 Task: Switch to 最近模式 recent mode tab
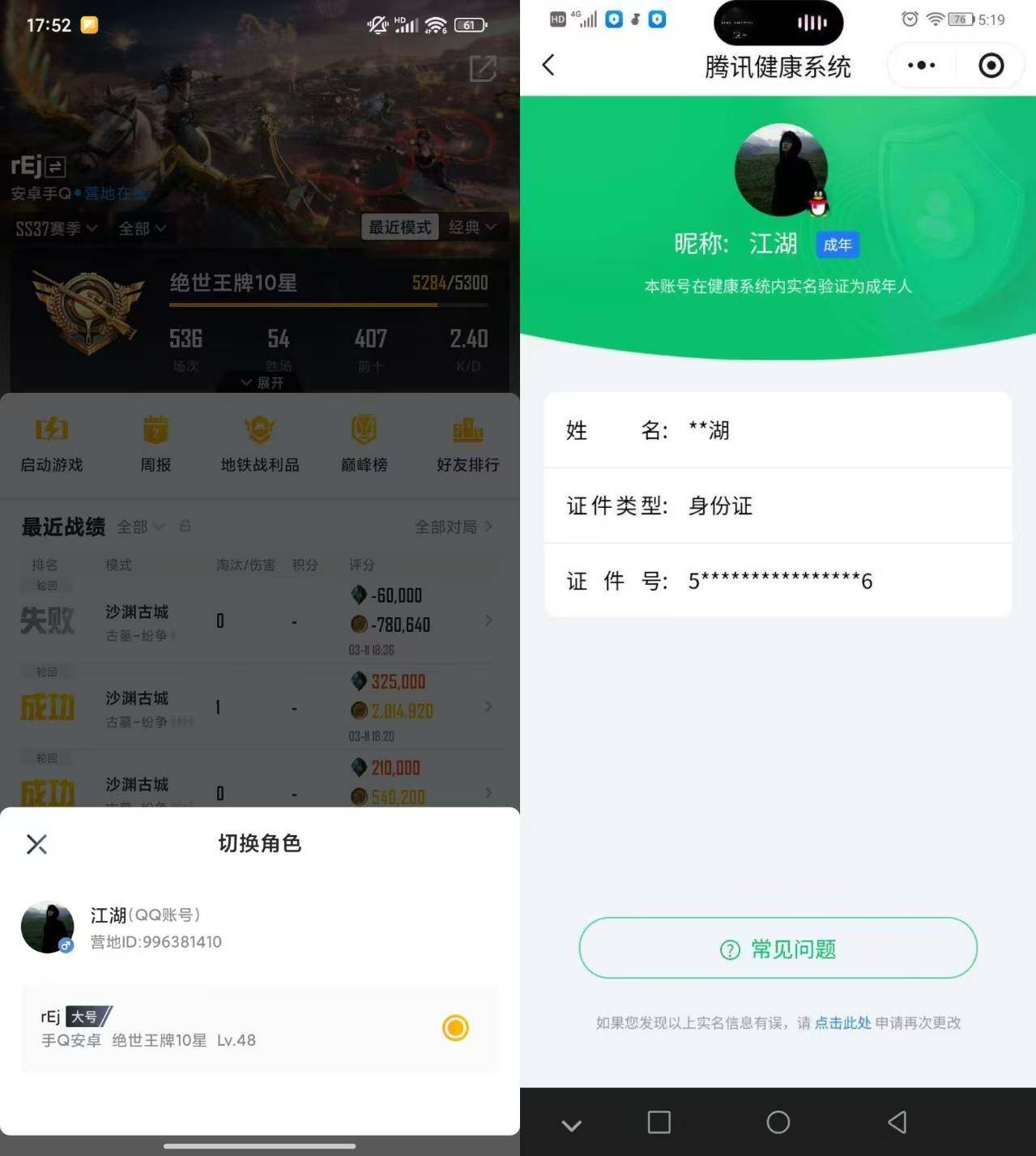pos(399,227)
